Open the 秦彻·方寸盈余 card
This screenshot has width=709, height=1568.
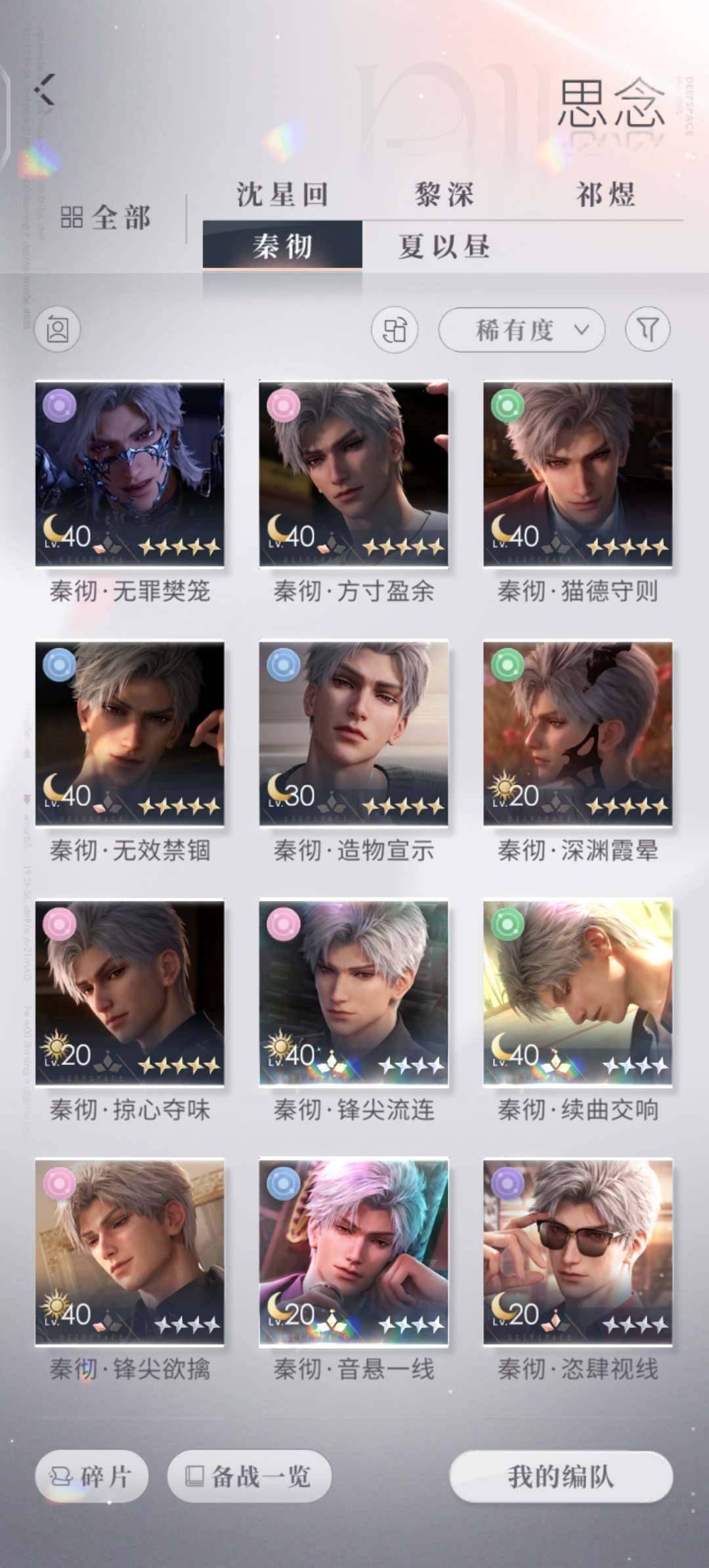(354, 474)
